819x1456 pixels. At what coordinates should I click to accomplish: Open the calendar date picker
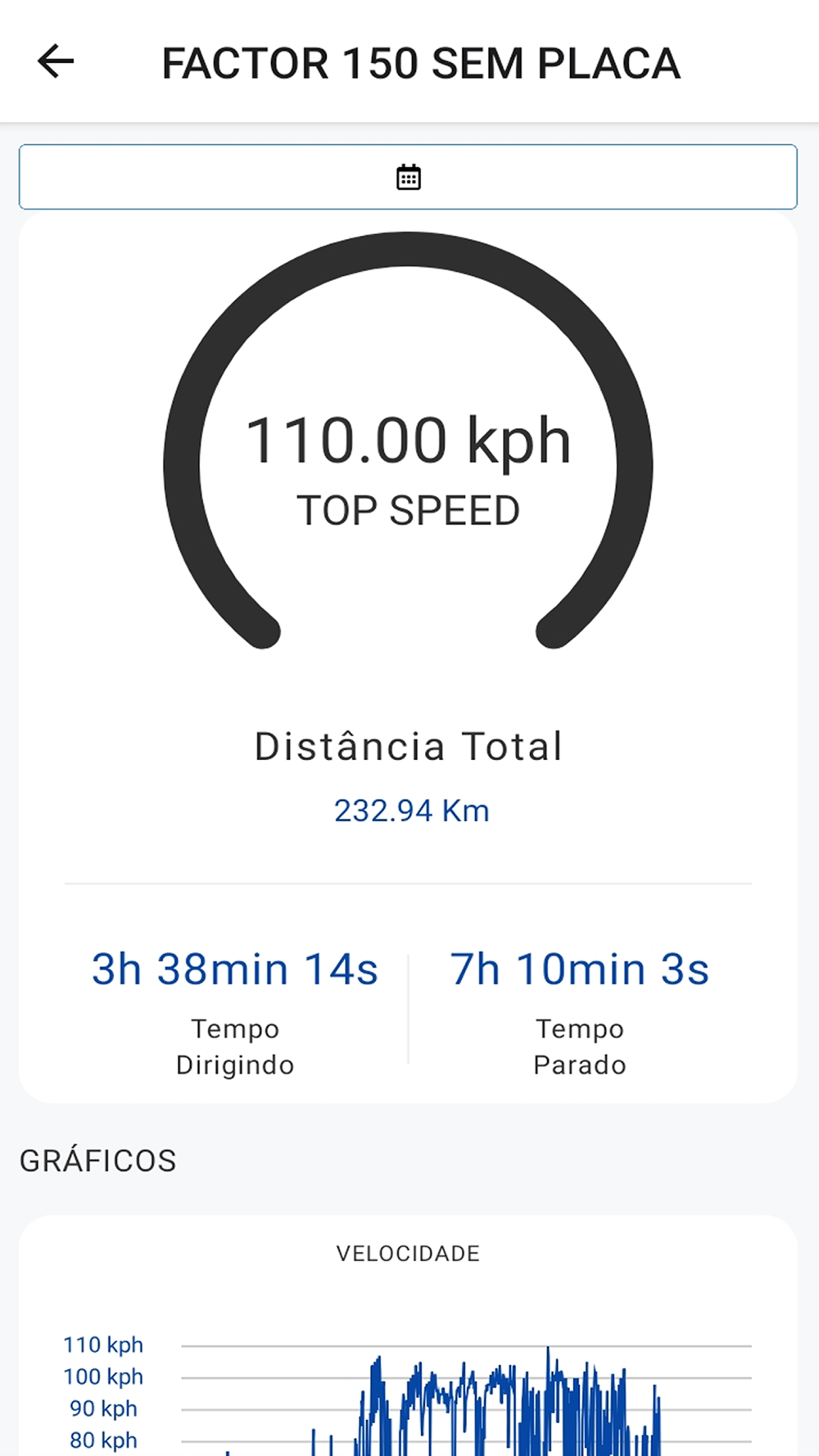coord(408,177)
